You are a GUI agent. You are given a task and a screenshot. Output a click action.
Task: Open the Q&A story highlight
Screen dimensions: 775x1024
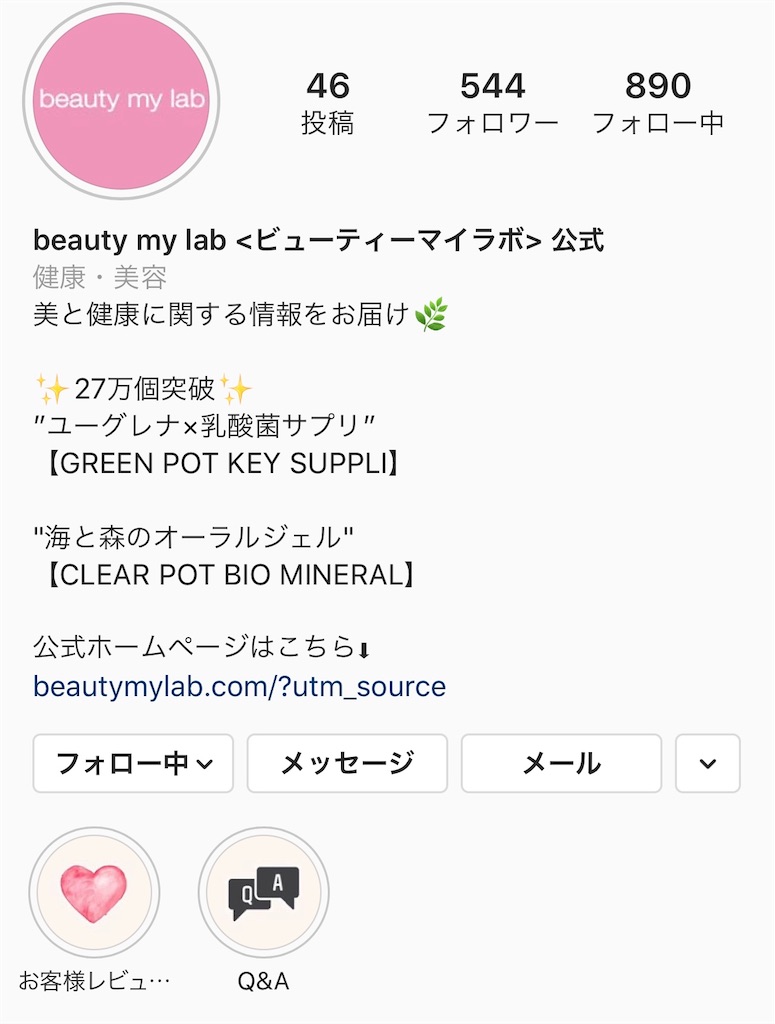pos(263,892)
